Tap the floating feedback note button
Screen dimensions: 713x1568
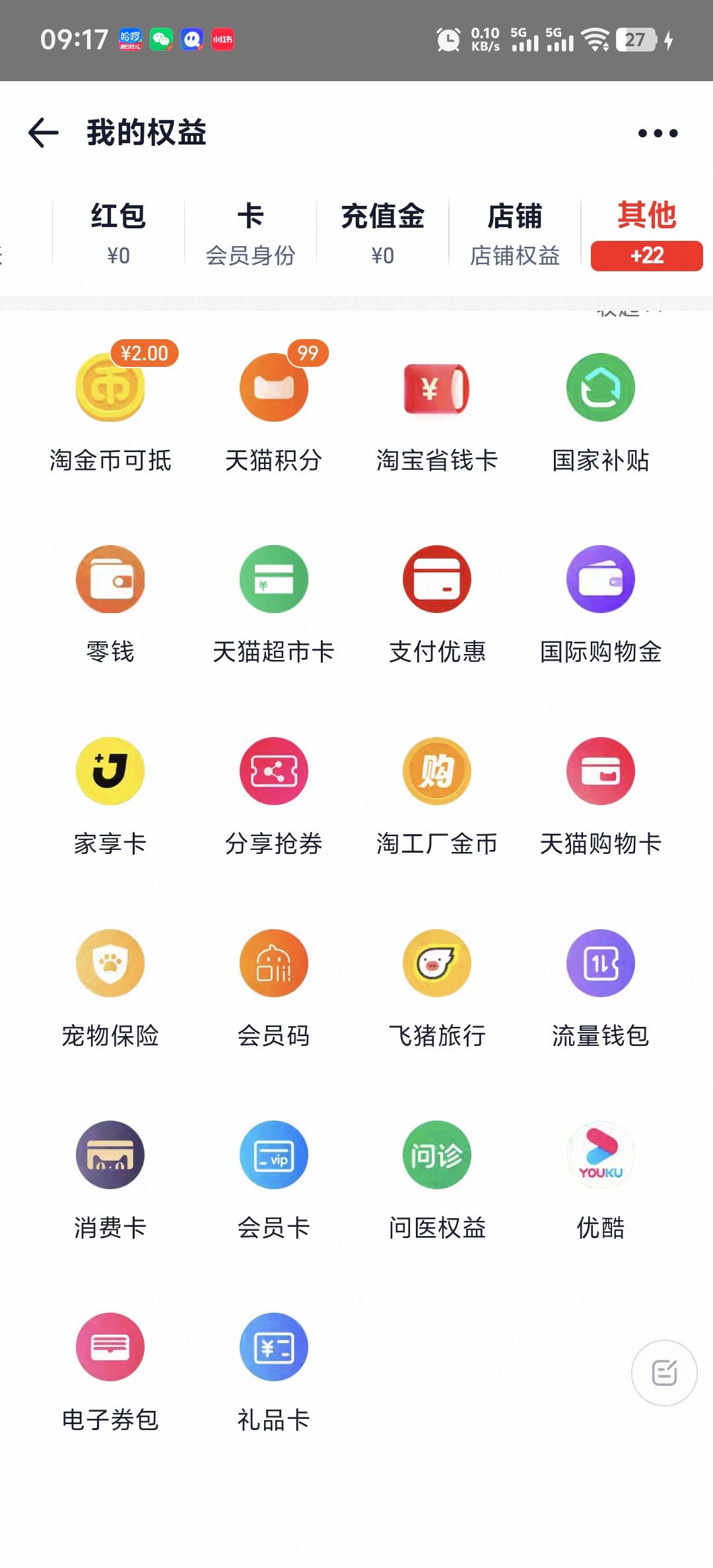[x=664, y=1373]
